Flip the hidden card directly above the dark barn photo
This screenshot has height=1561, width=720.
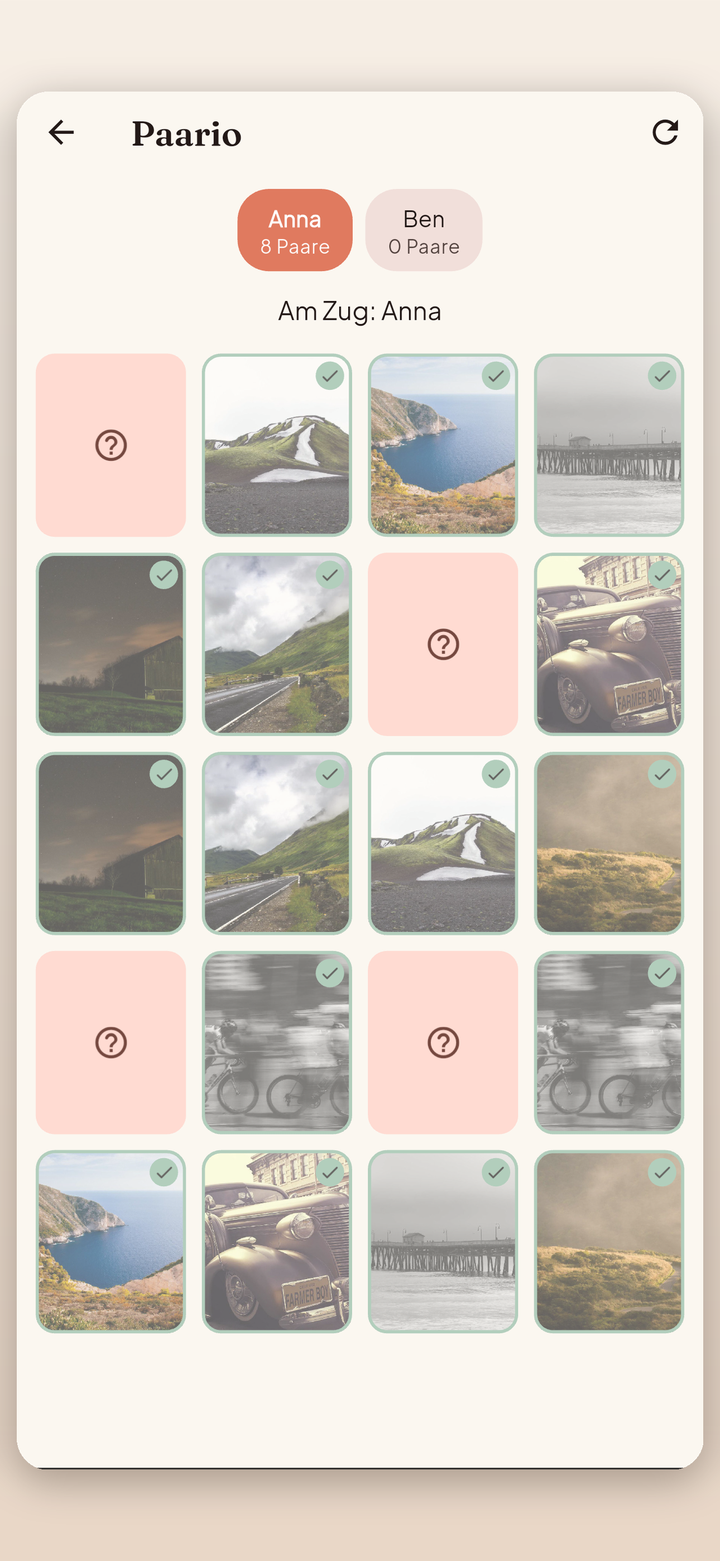(x=111, y=445)
